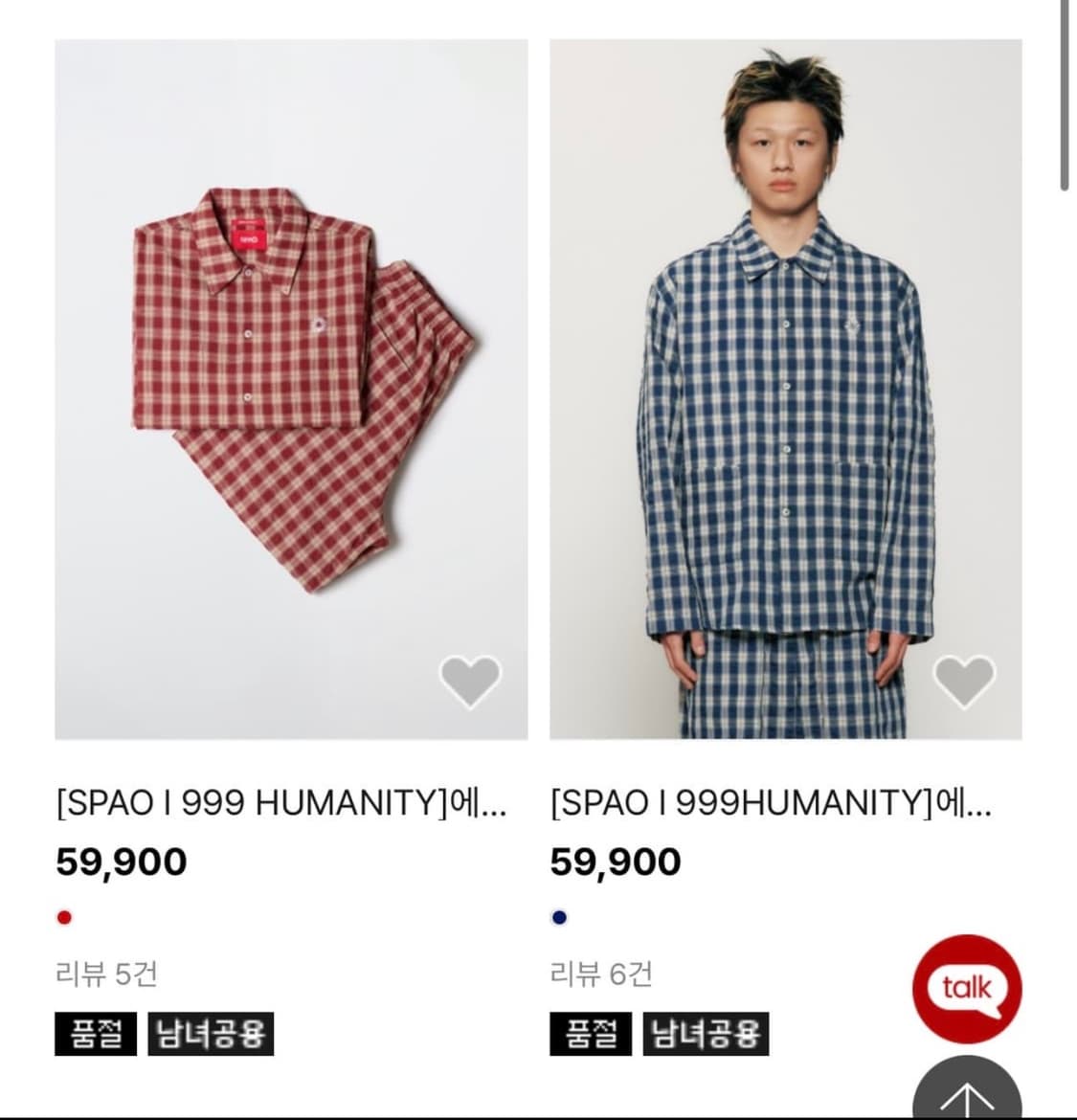Select the navy color swatch dot

[559, 916]
